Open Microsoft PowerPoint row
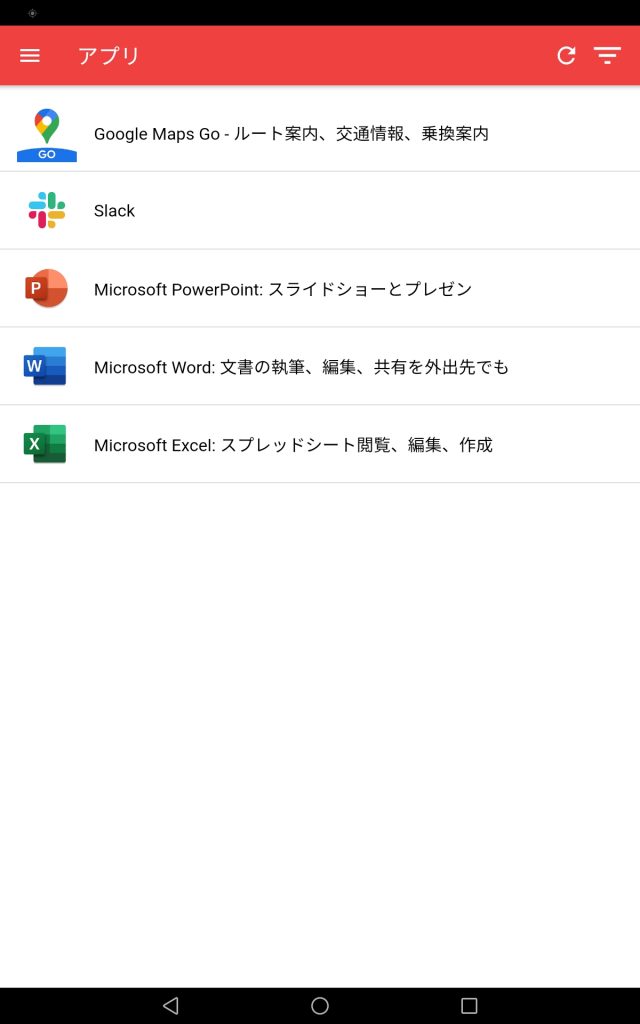Screen dimensions: 640x1024 pos(320,289)
